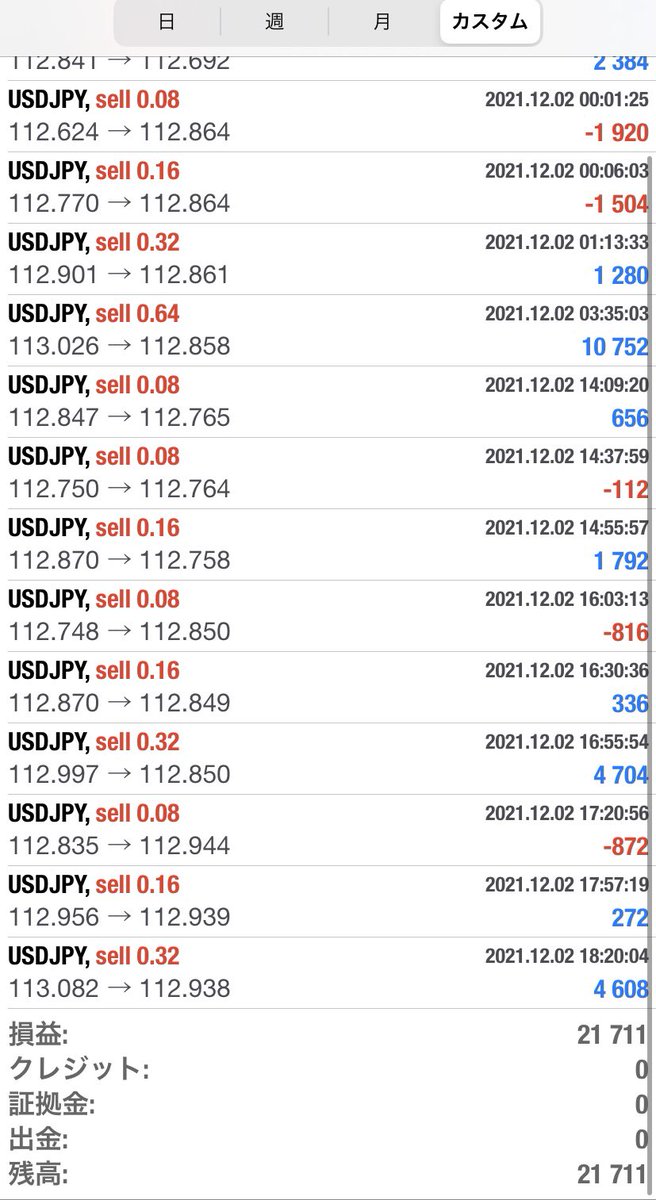Viewport: 656px width, 1200px height.
Task: Open the sell 0.32 trade at 01:13:33
Action: (x=328, y=259)
